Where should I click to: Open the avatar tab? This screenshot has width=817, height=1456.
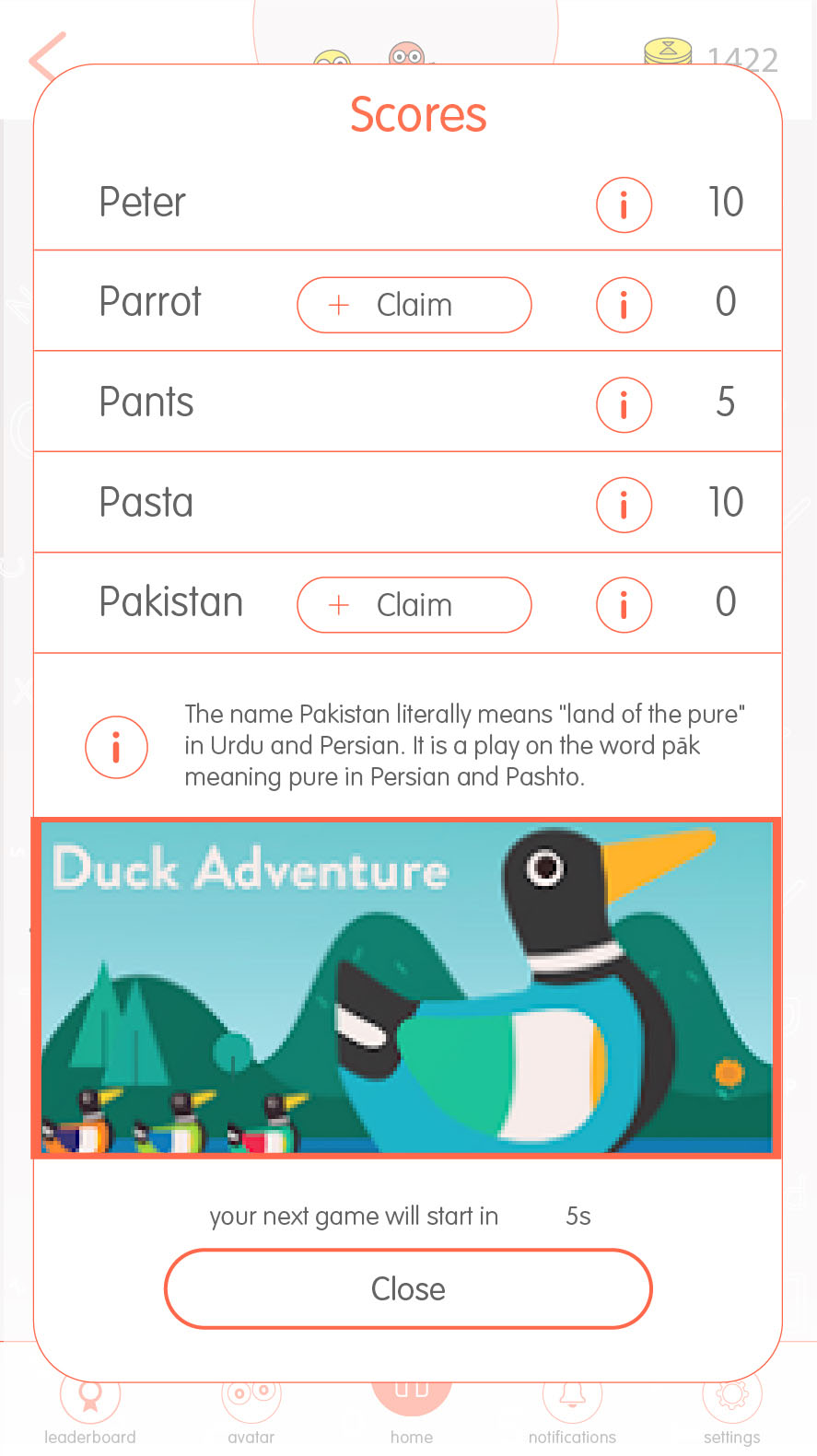pos(251,1411)
